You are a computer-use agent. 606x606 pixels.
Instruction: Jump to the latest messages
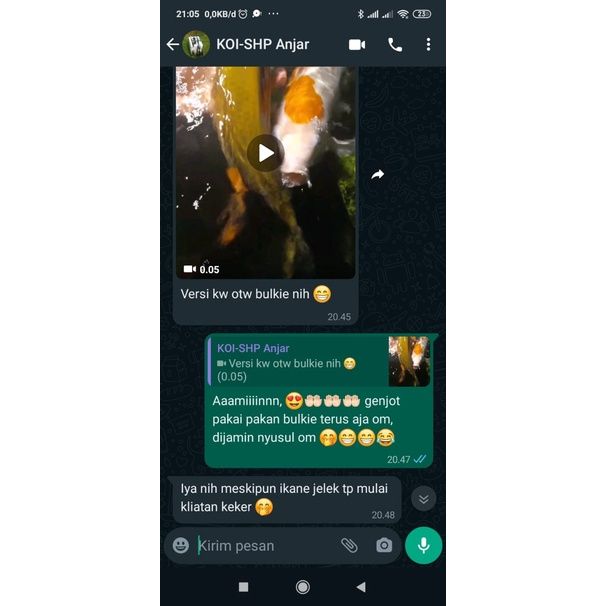click(x=423, y=498)
